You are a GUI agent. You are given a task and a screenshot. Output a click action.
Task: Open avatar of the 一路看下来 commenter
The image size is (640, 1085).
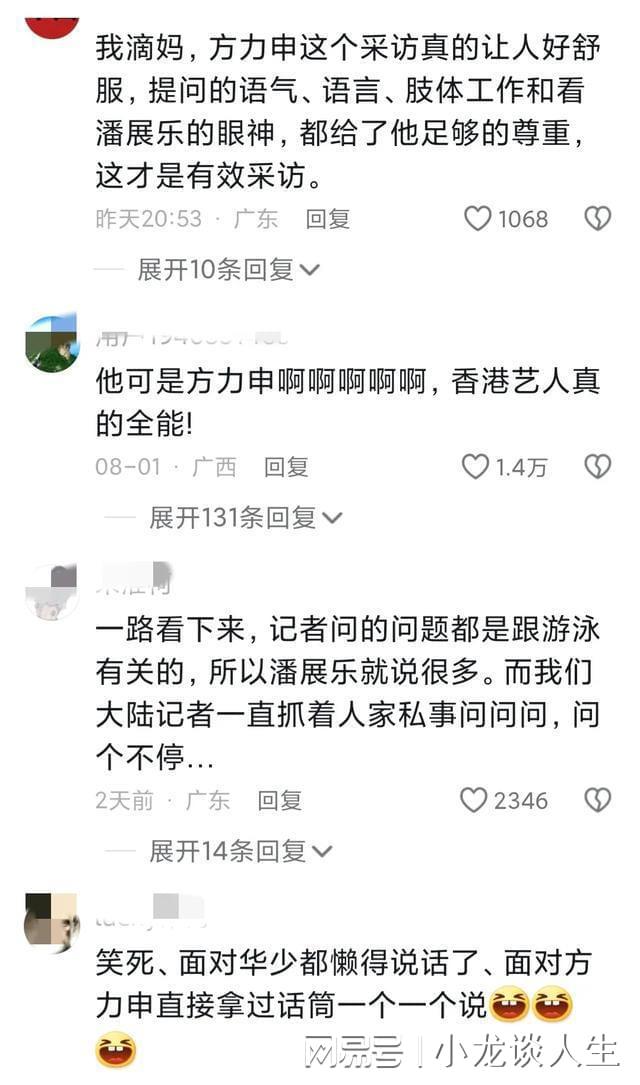pyautogui.click(x=52, y=592)
